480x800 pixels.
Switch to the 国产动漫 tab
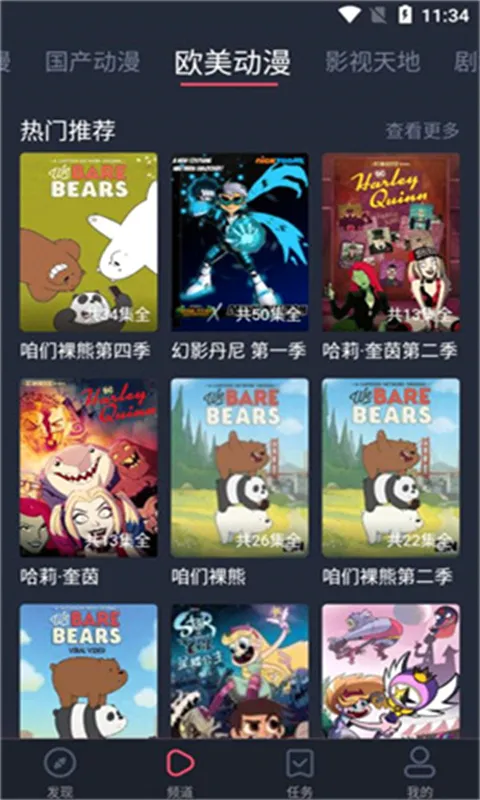click(x=92, y=62)
